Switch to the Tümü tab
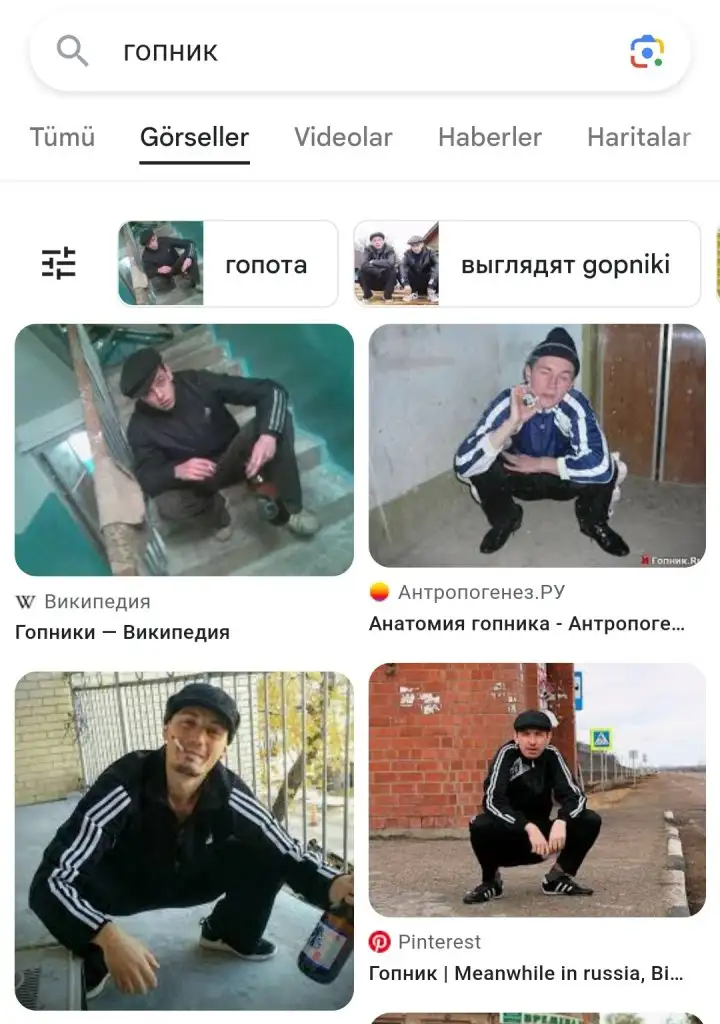The image size is (720, 1024). point(62,137)
